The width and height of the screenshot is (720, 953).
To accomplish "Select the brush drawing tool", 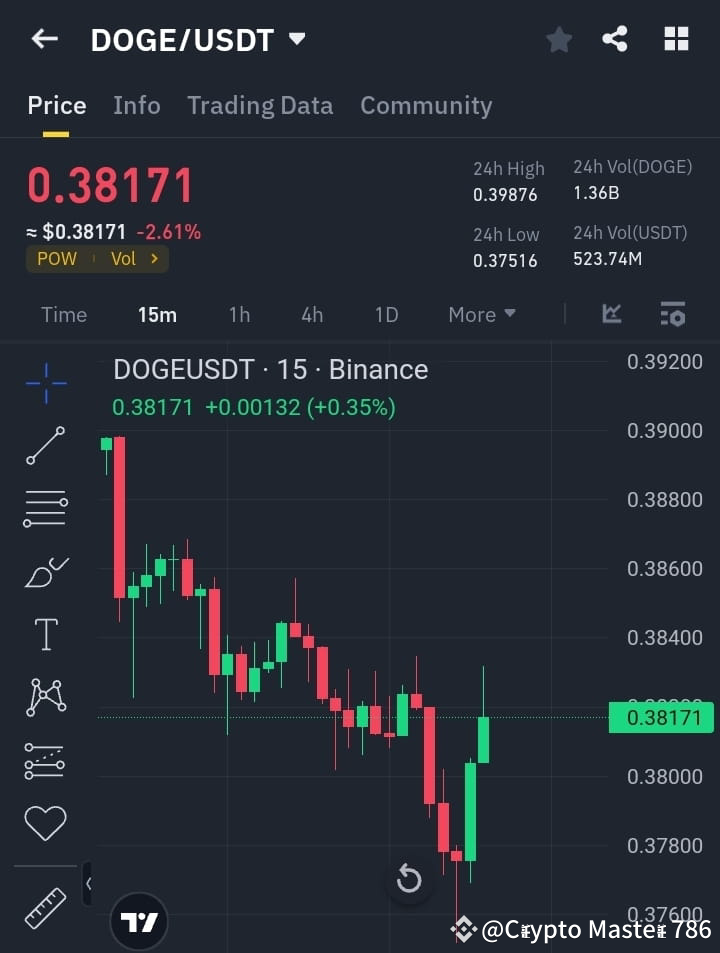I will pos(44,571).
